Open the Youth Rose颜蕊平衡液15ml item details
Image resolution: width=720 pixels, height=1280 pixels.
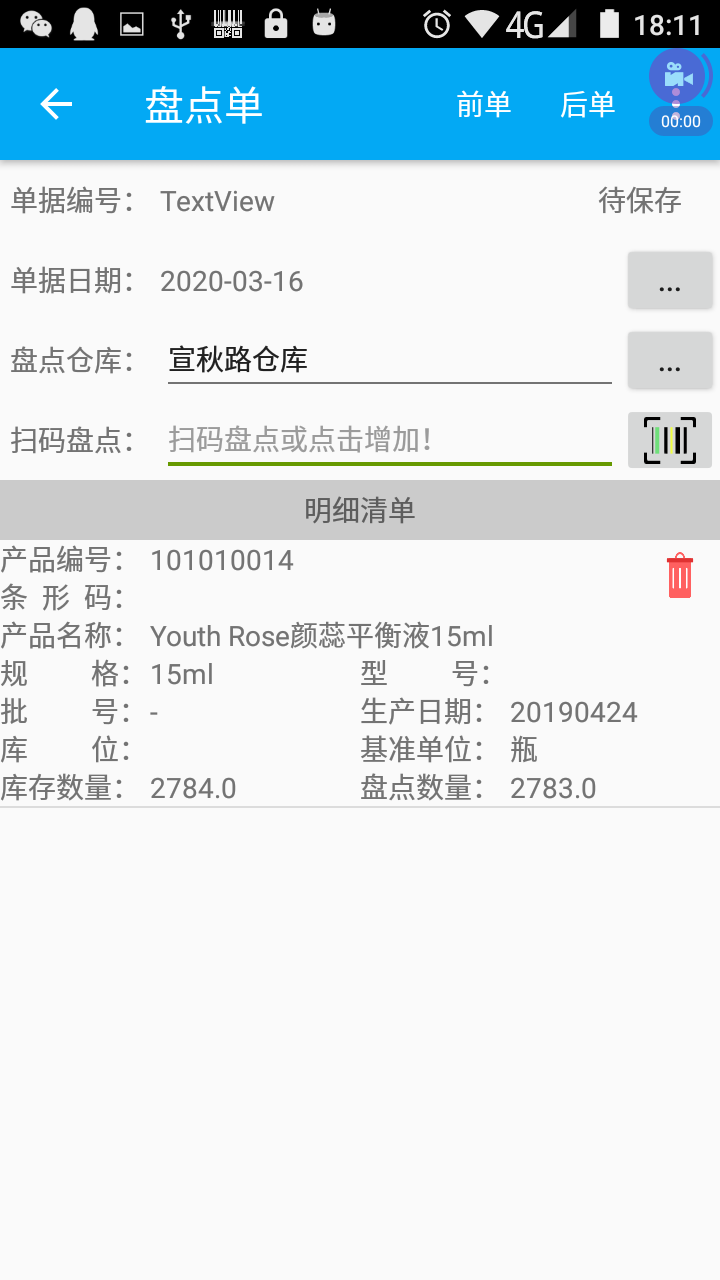click(320, 636)
